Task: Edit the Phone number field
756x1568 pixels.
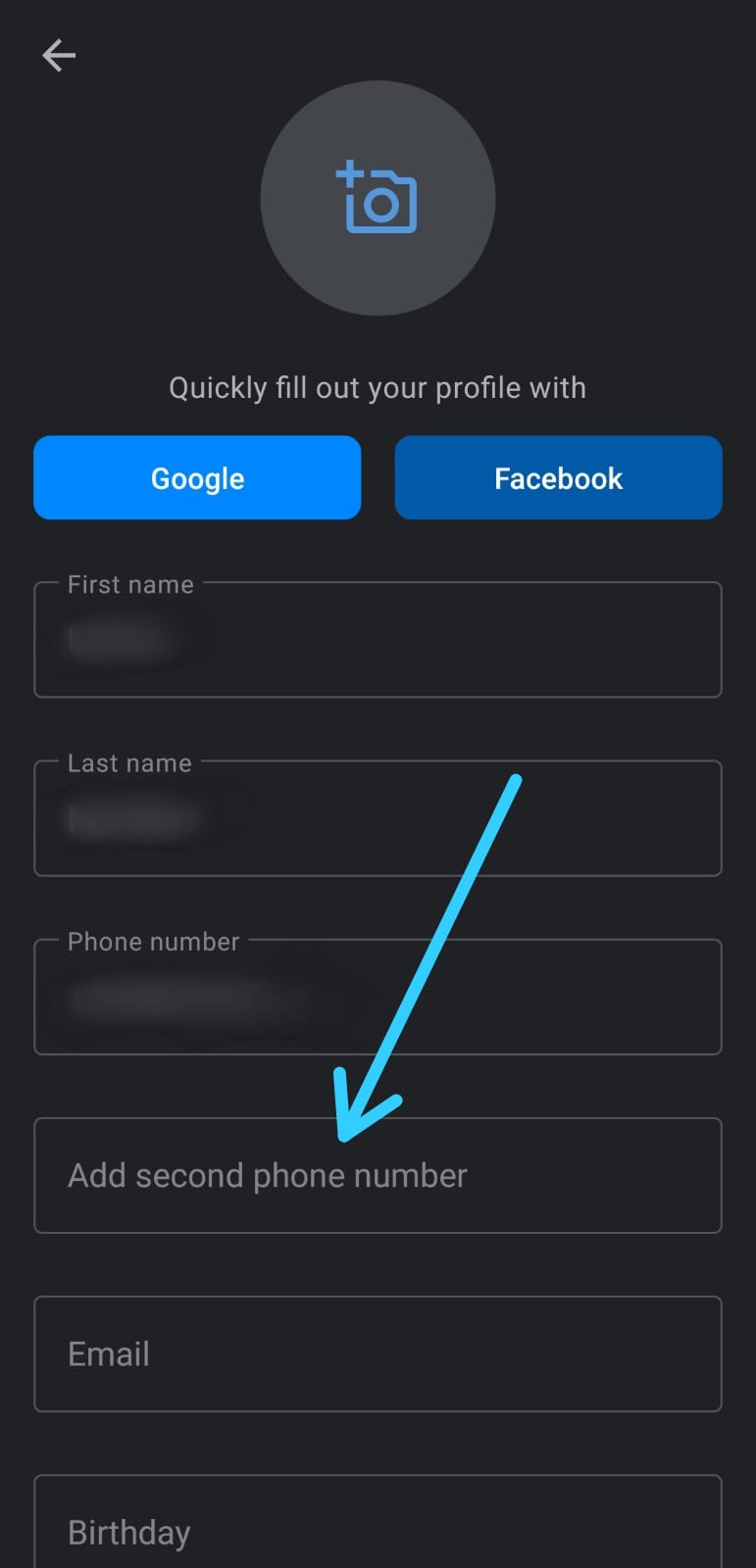Action: [378, 997]
